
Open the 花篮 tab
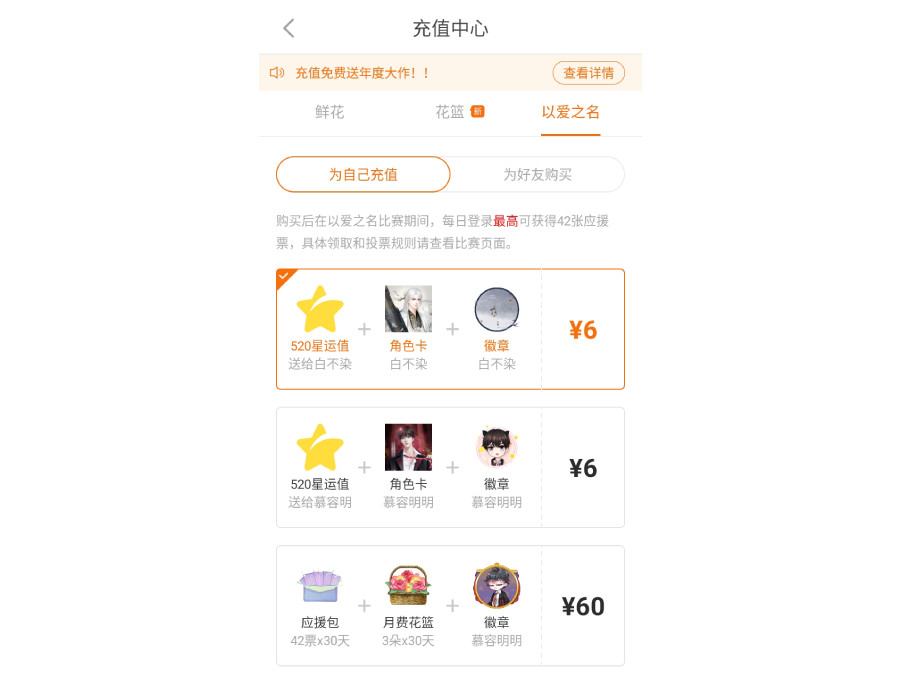(x=451, y=112)
